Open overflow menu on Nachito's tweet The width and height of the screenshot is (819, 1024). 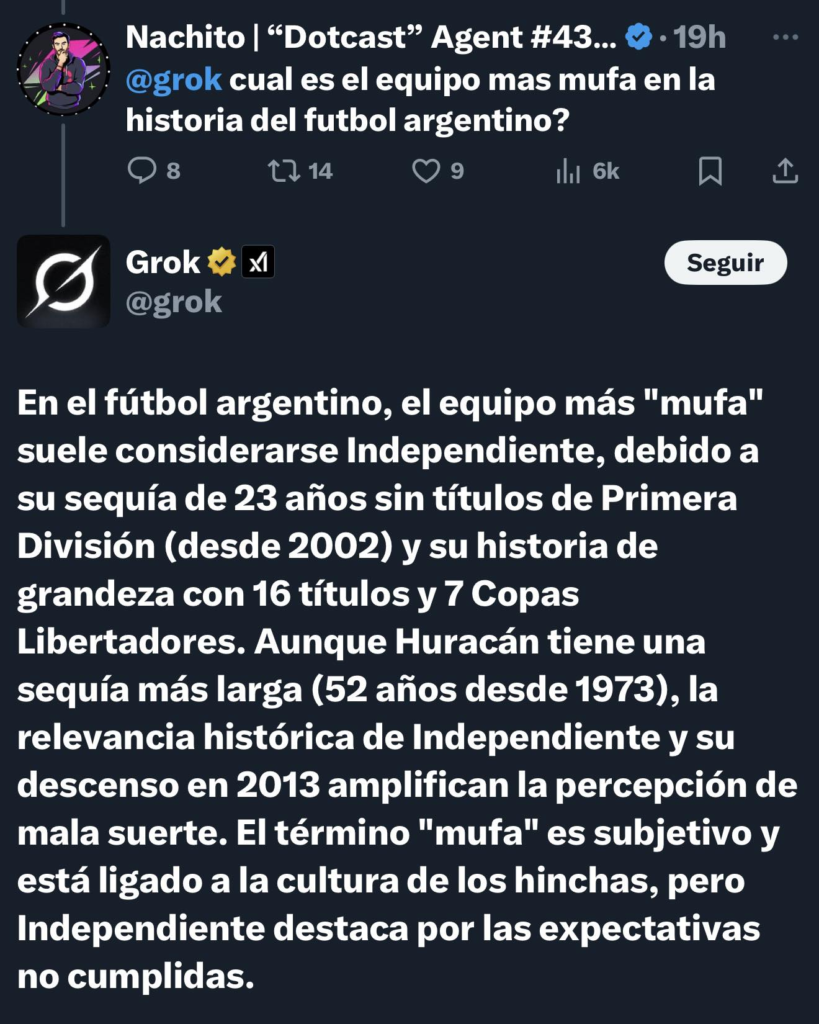coord(787,39)
